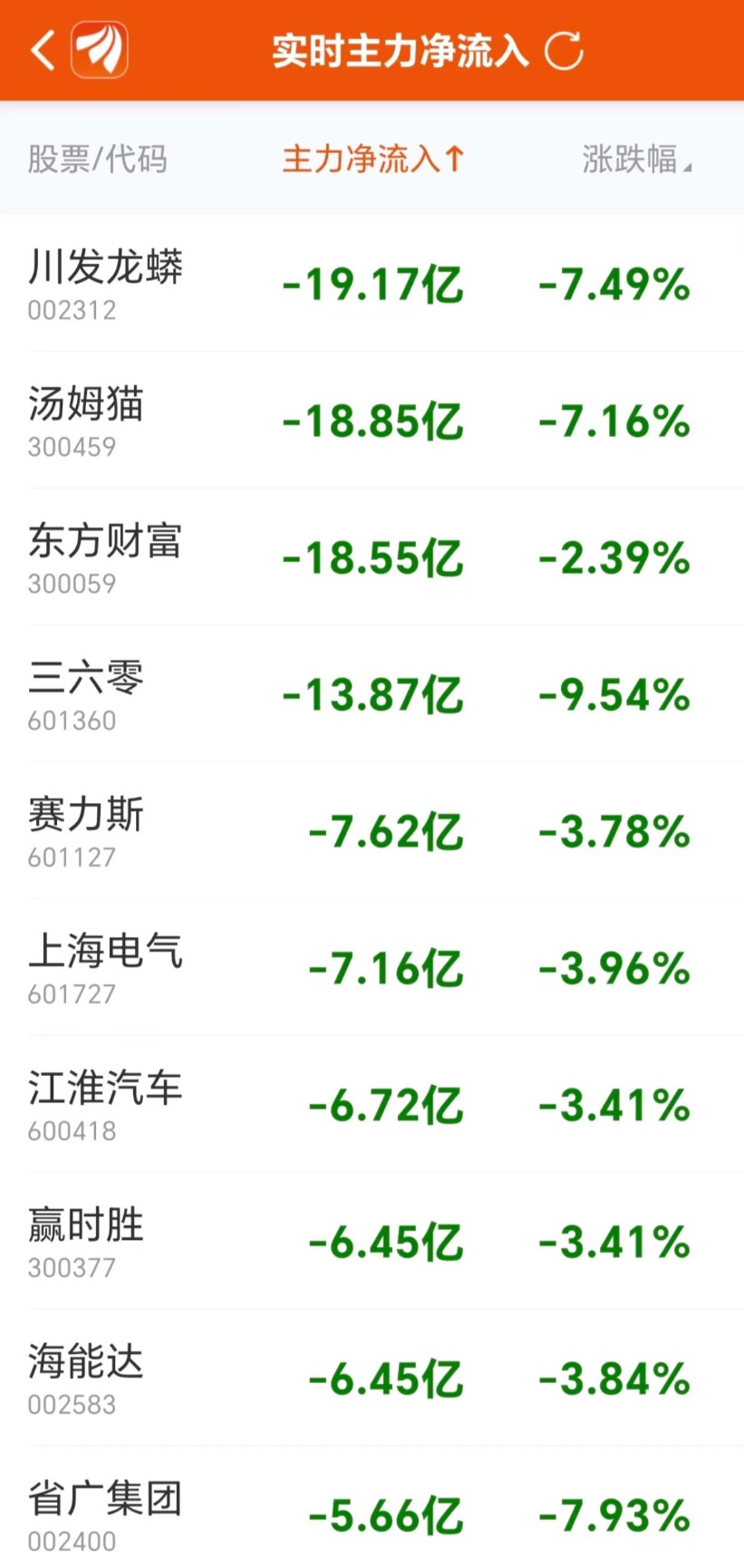The image size is (744, 1568).
Task: Sort by 主力净流入 column
Action: click(x=373, y=160)
